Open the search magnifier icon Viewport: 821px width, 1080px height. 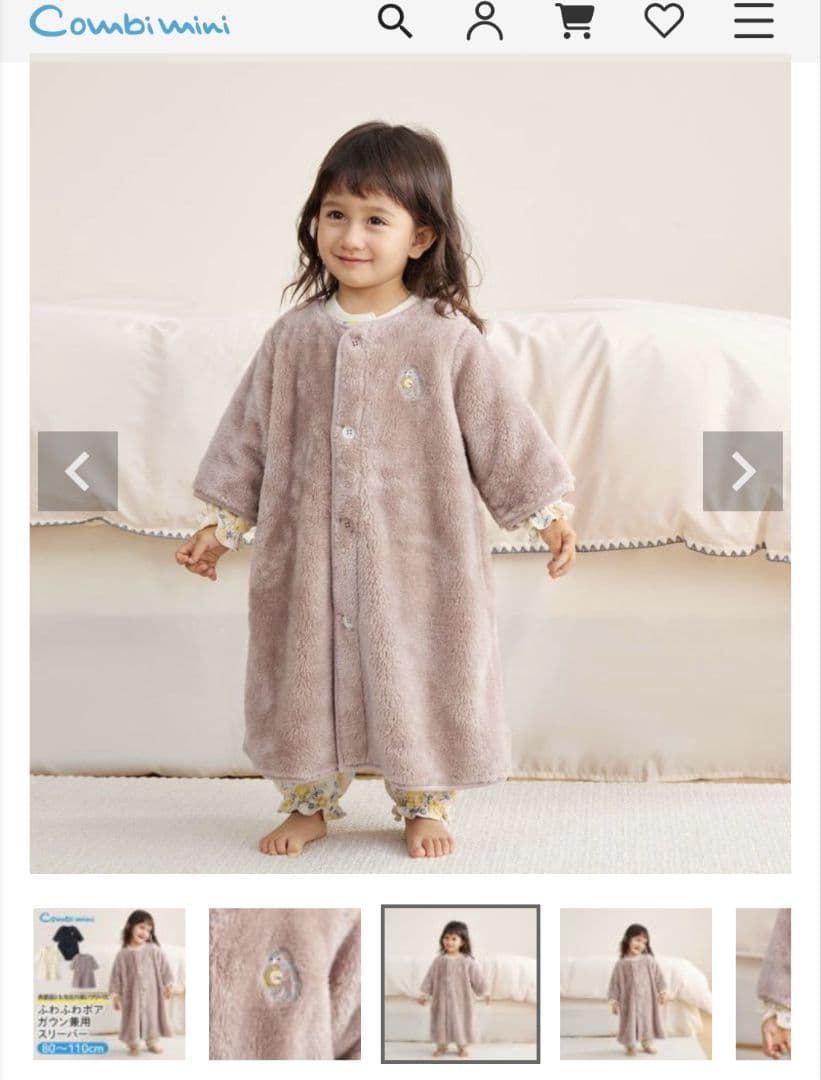pyautogui.click(x=395, y=21)
